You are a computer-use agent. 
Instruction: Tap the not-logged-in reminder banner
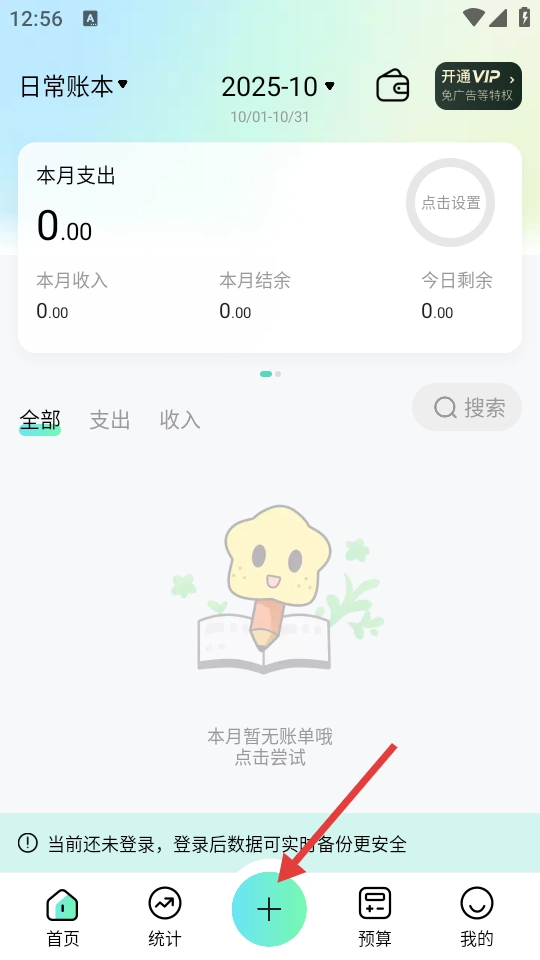click(x=270, y=844)
